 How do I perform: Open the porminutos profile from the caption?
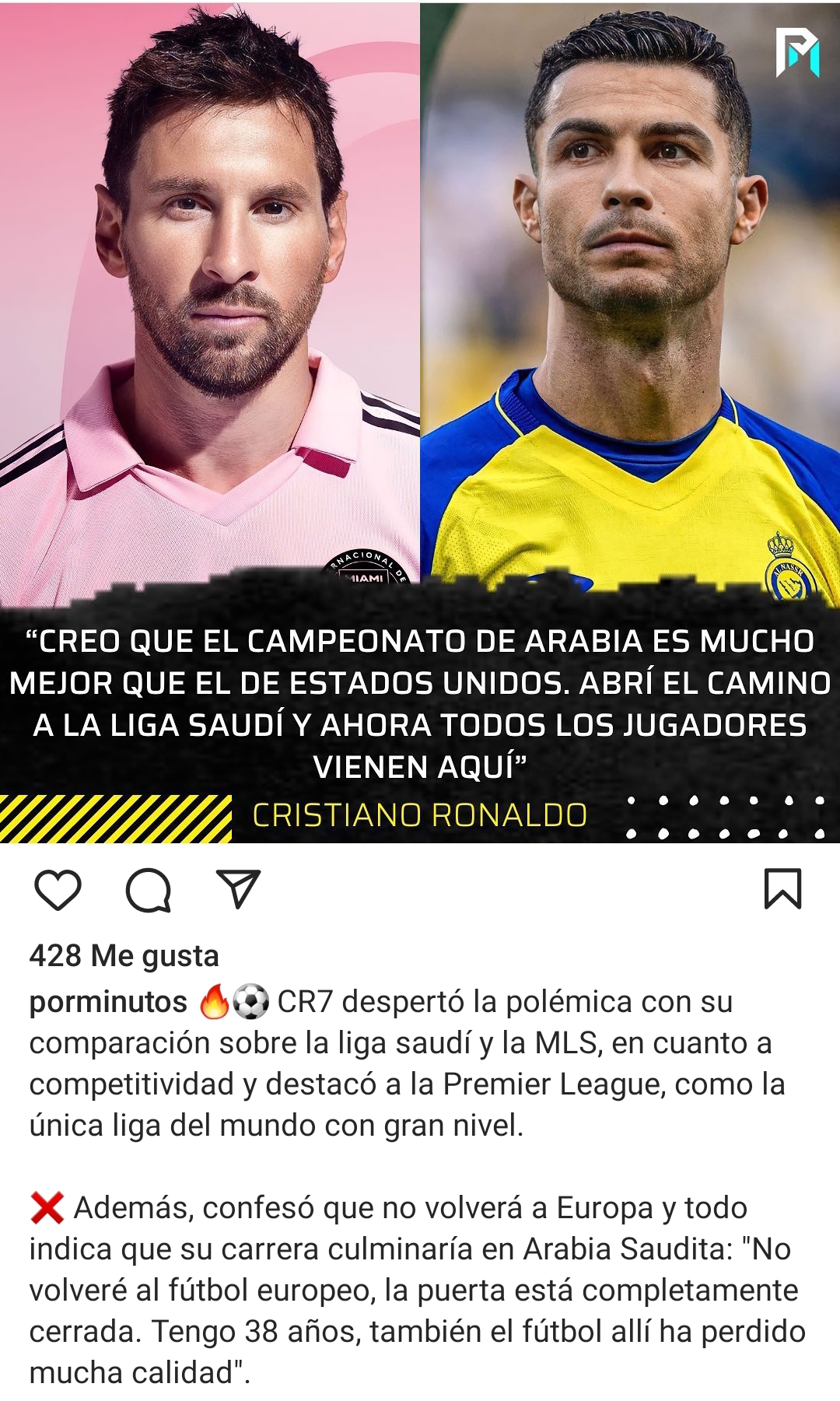(x=108, y=1002)
